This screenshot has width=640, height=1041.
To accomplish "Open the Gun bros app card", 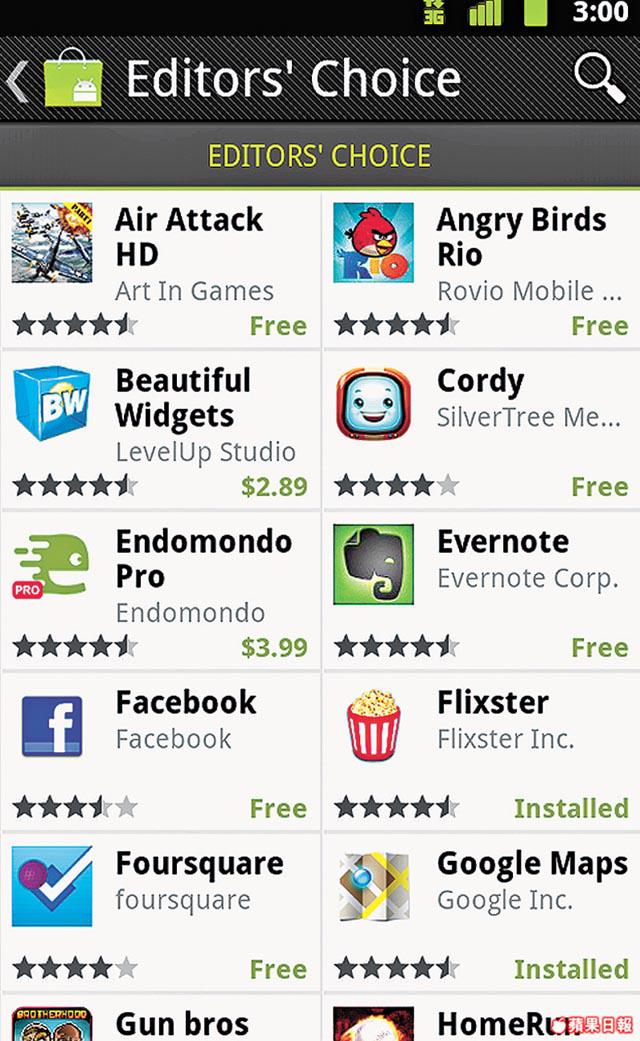I will click(160, 1020).
